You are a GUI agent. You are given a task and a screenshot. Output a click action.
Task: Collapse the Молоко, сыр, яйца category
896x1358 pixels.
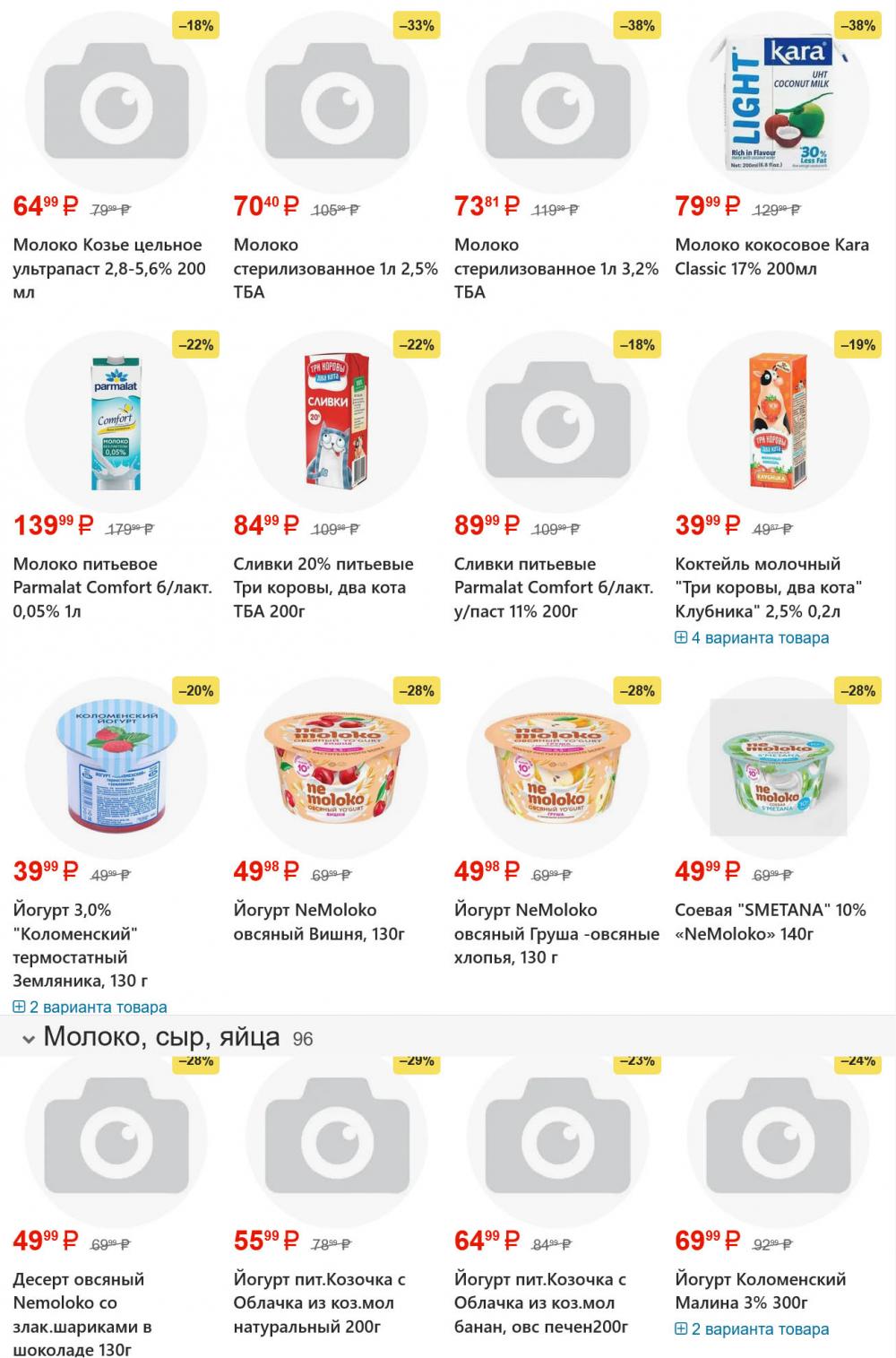point(29,1039)
